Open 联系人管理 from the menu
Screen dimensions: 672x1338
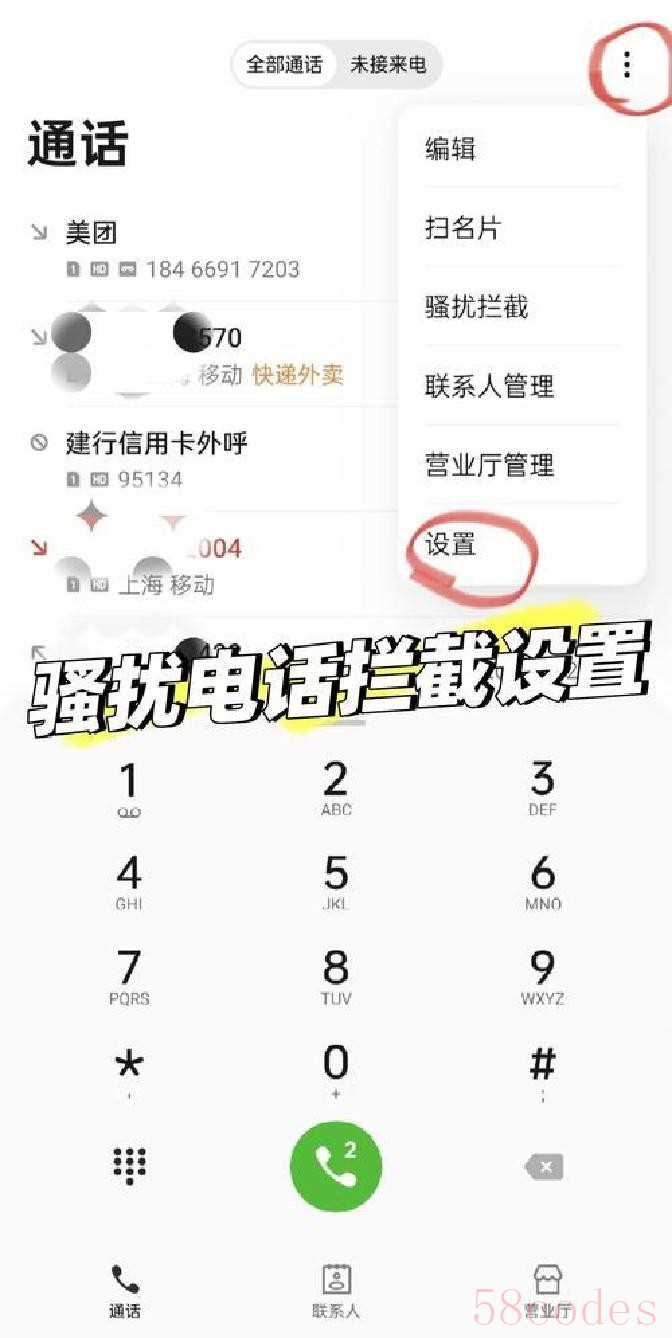489,386
